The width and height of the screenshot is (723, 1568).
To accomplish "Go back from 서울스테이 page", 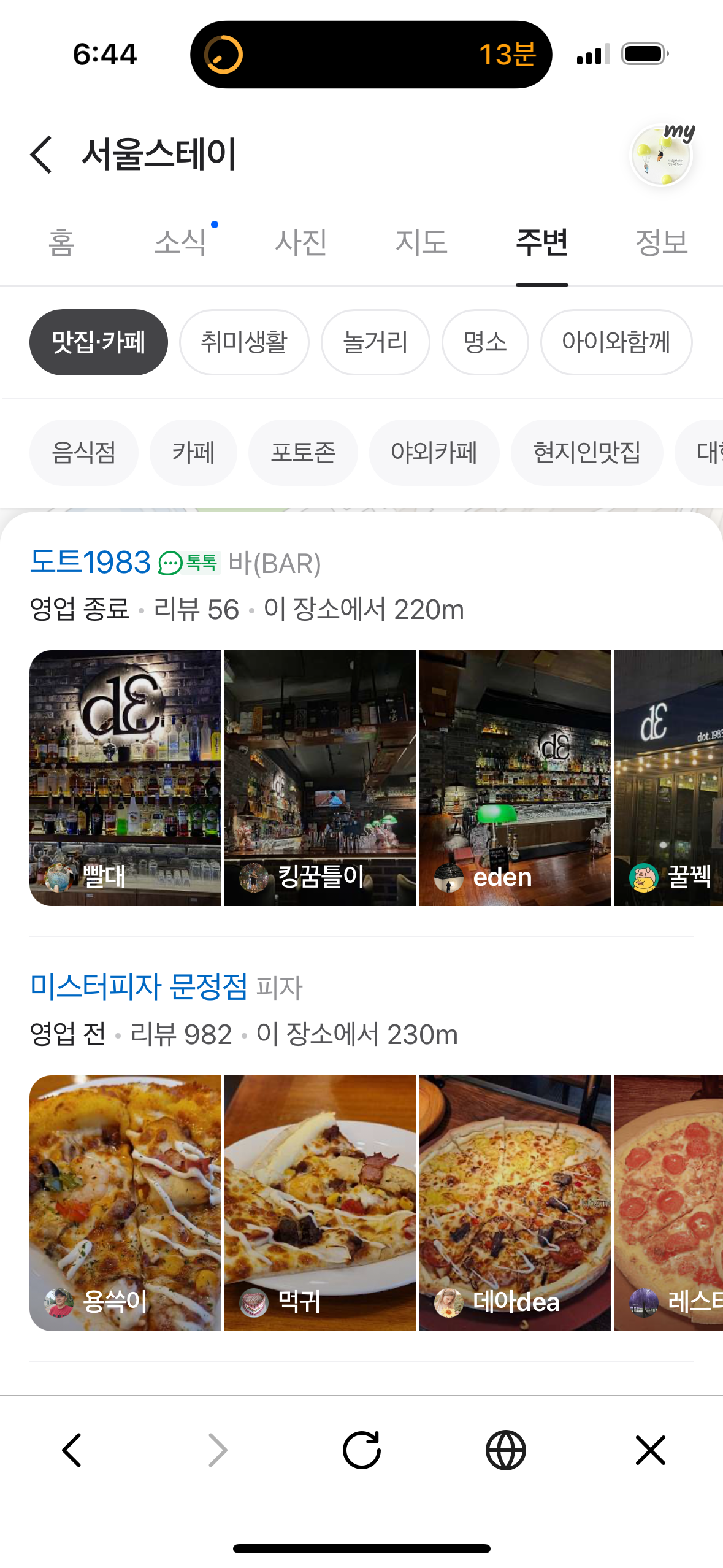I will 41,155.
